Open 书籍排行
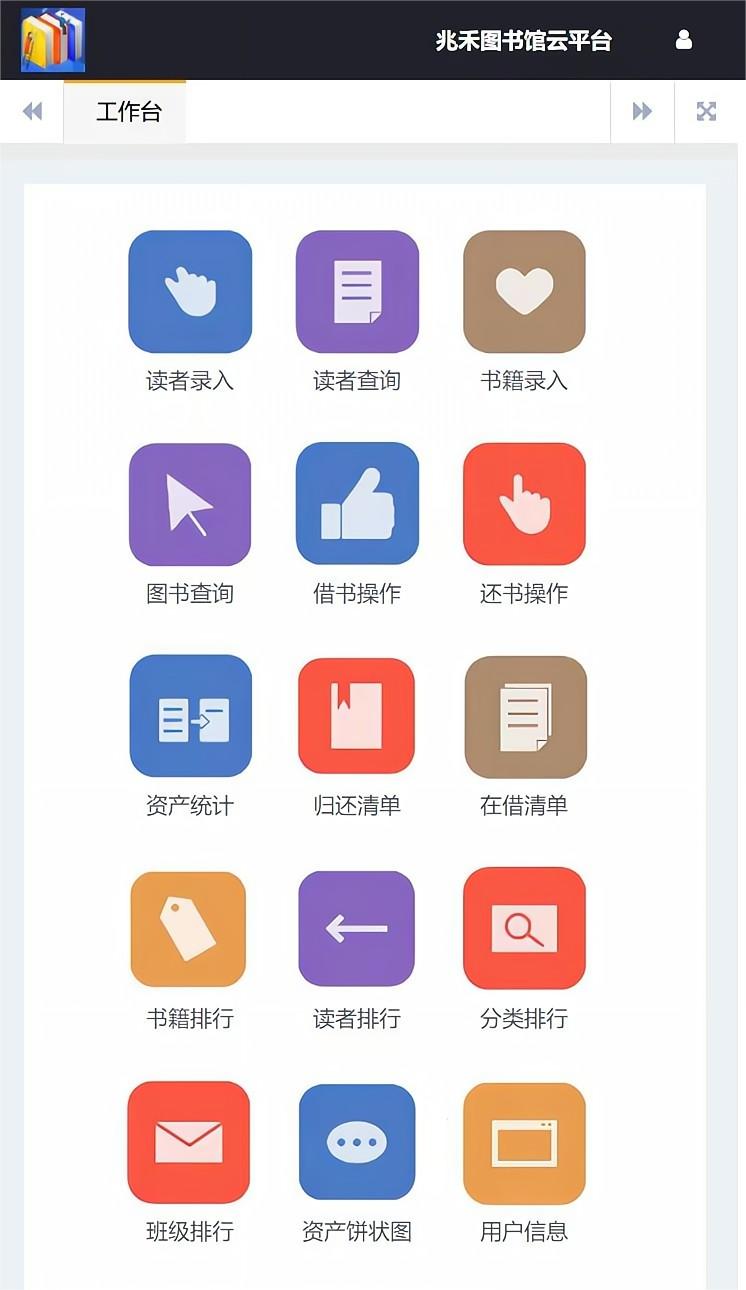 190,929
